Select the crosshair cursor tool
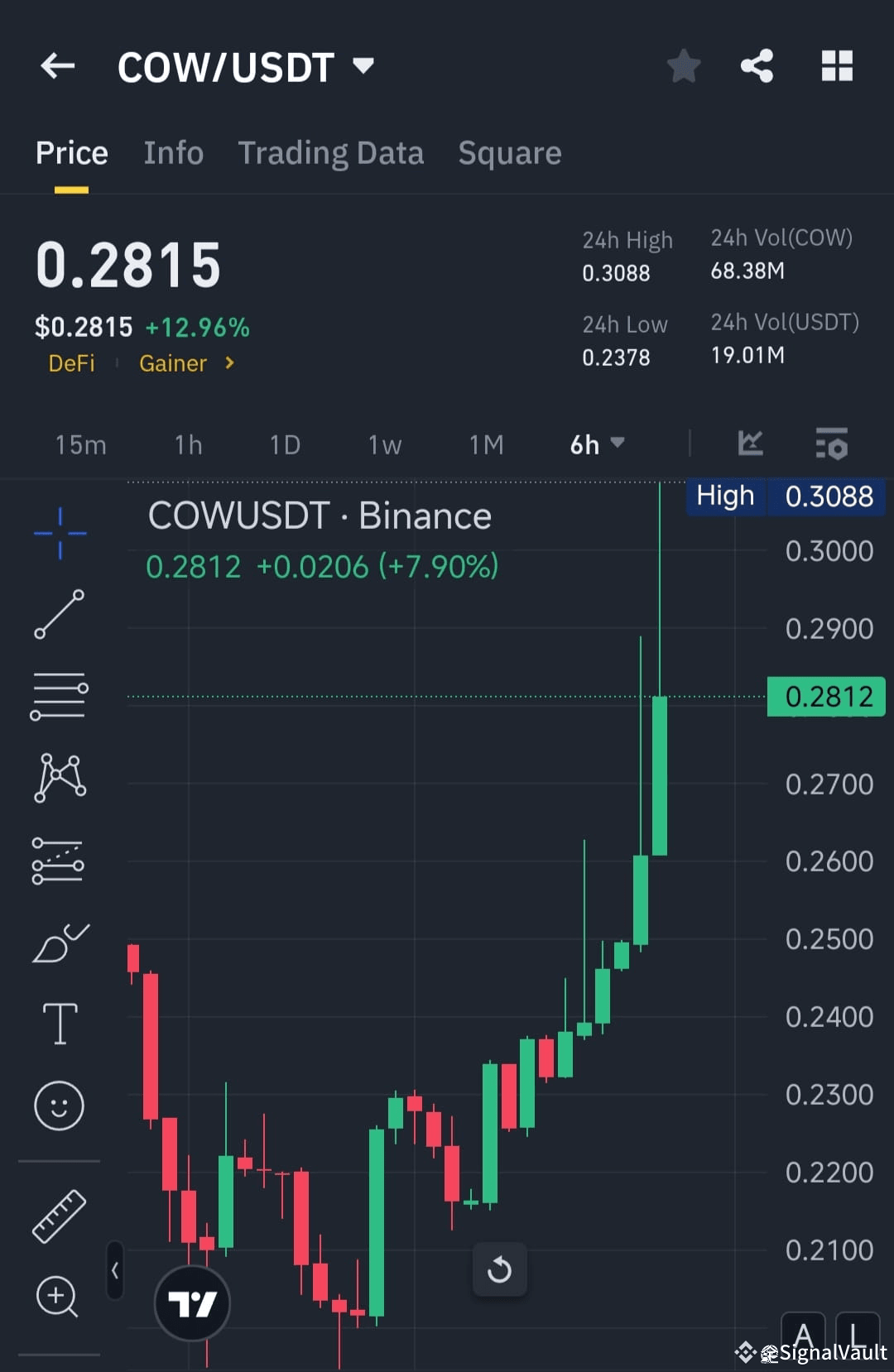The width and height of the screenshot is (894, 1372). 59,534
